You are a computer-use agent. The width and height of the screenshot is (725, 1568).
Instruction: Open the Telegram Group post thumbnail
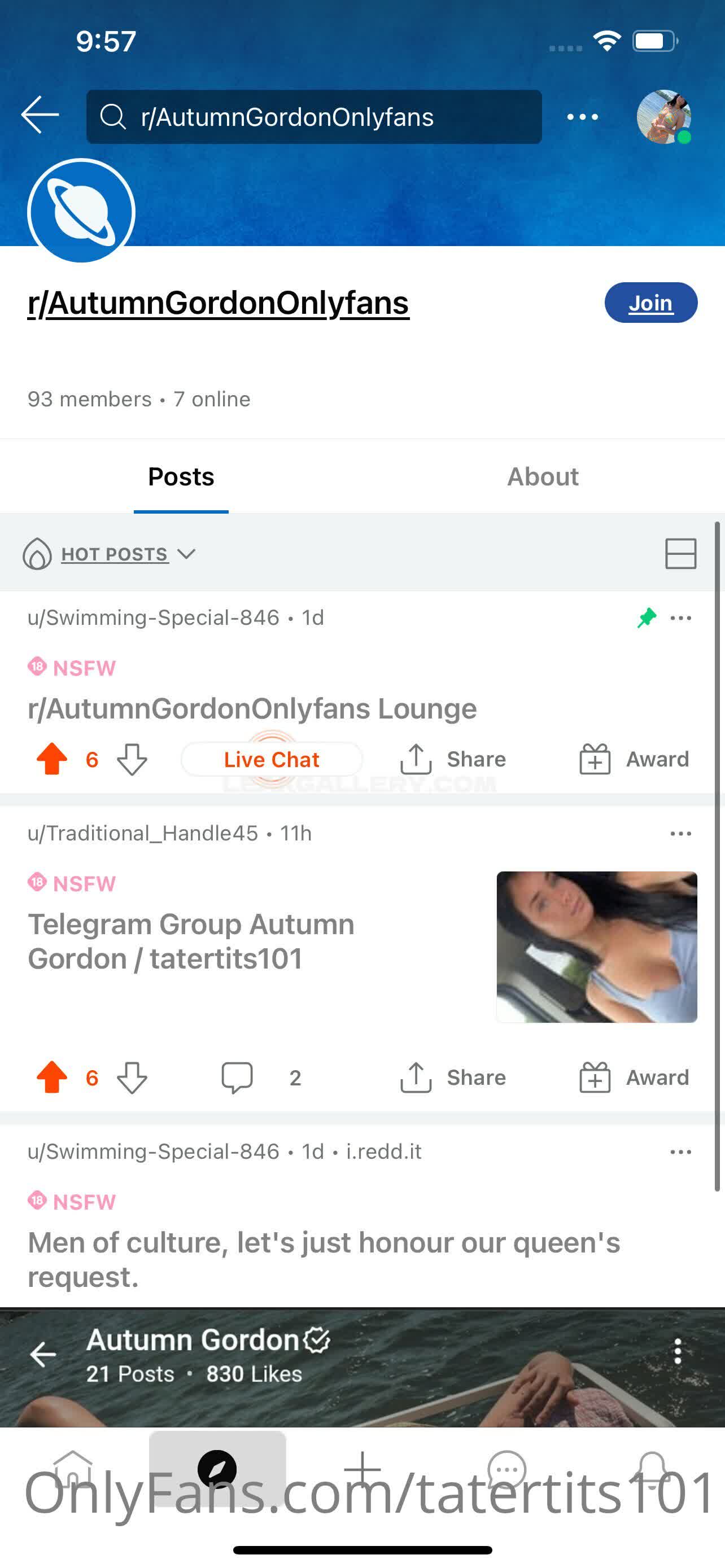click(x=596, y=947)
